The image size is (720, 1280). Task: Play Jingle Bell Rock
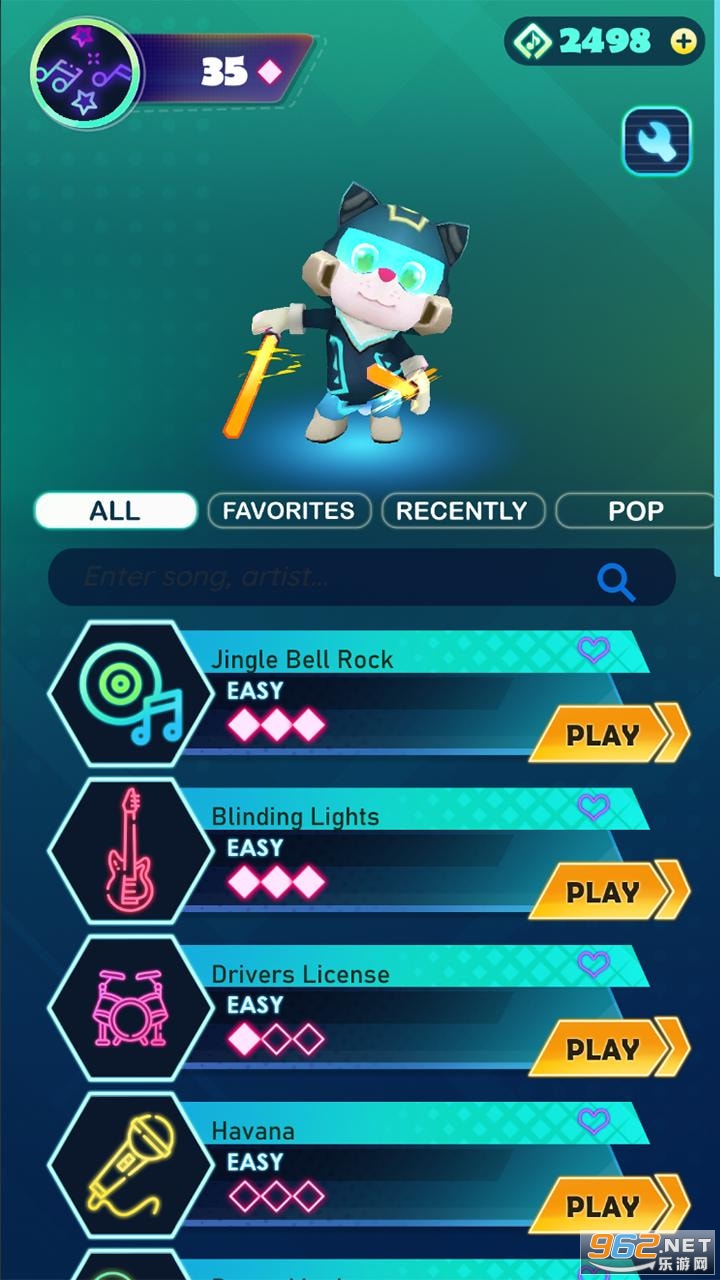tap(605, 735)
